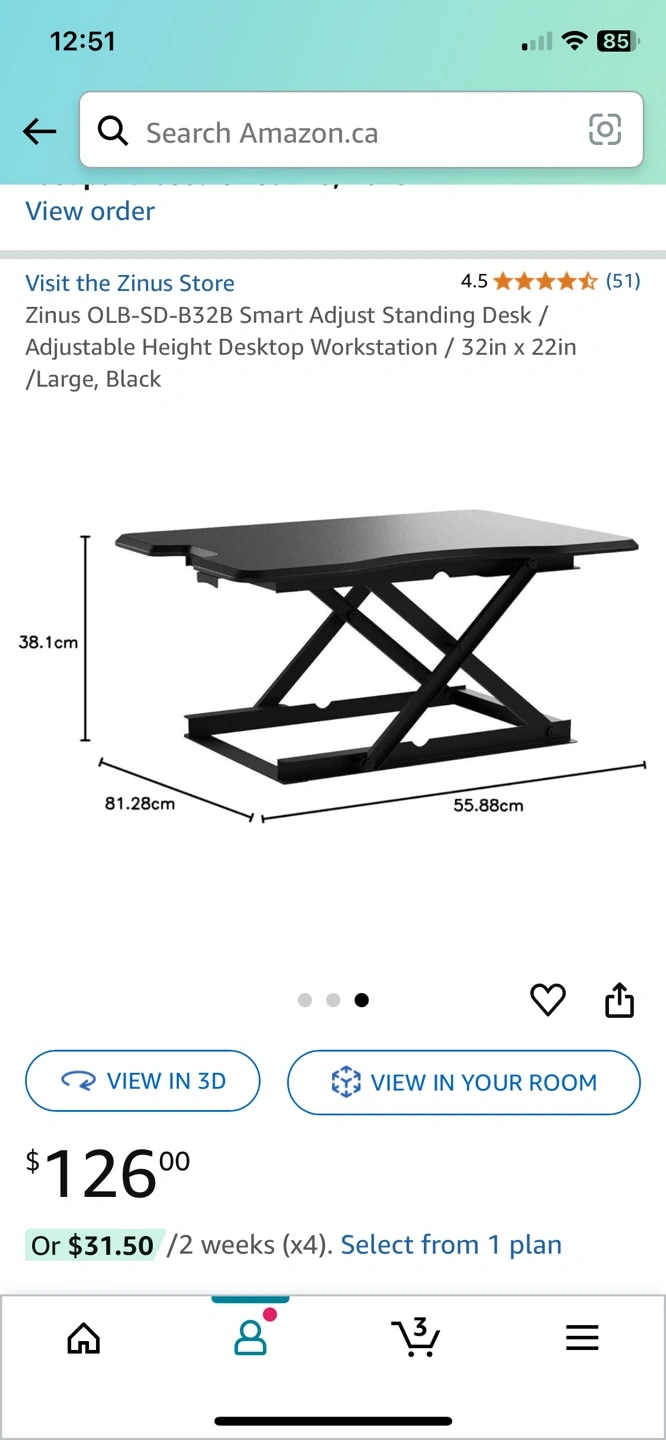Add desk to wish list heart
666x1440 pixels.
547,999
